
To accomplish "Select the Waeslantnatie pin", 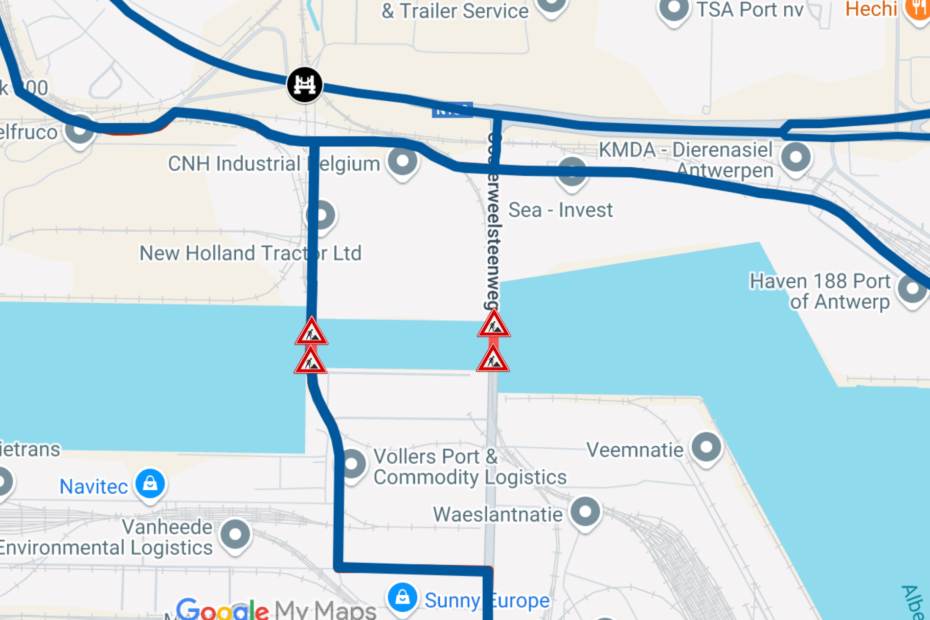I will click(x=585, y=513).
